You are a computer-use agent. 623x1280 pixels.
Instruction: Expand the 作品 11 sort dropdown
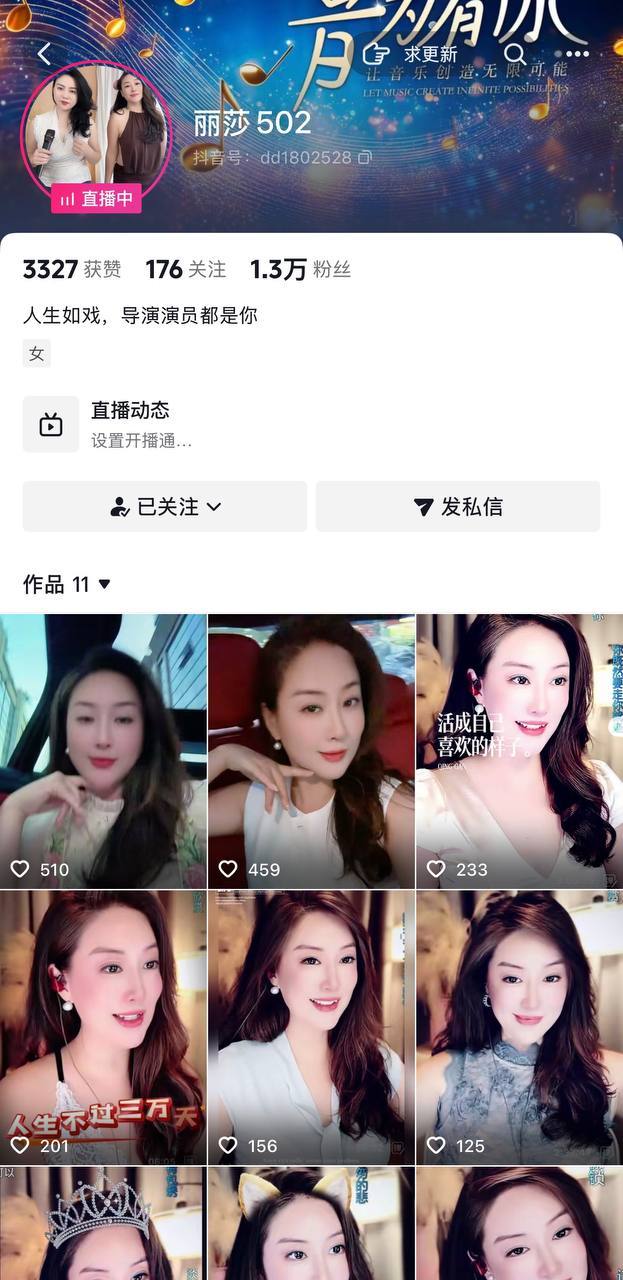coord(67,584)
